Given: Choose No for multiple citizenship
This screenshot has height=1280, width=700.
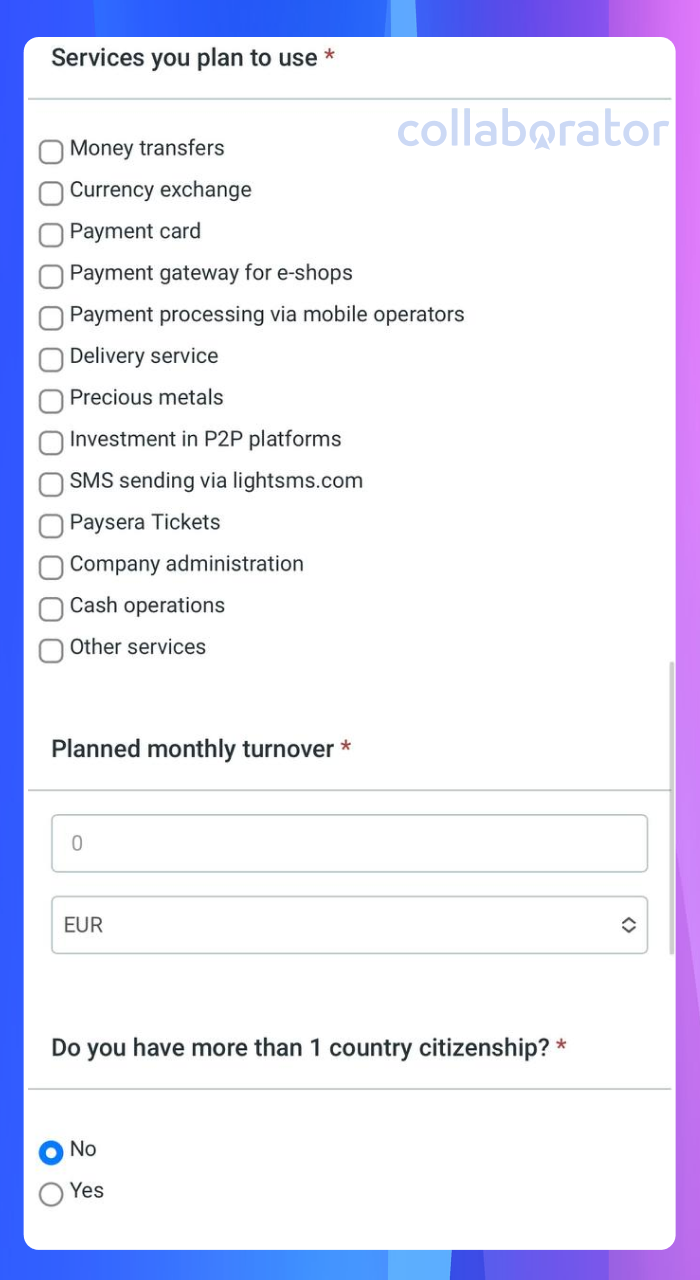Looking at the screenshot, I should pos(51,1153).
